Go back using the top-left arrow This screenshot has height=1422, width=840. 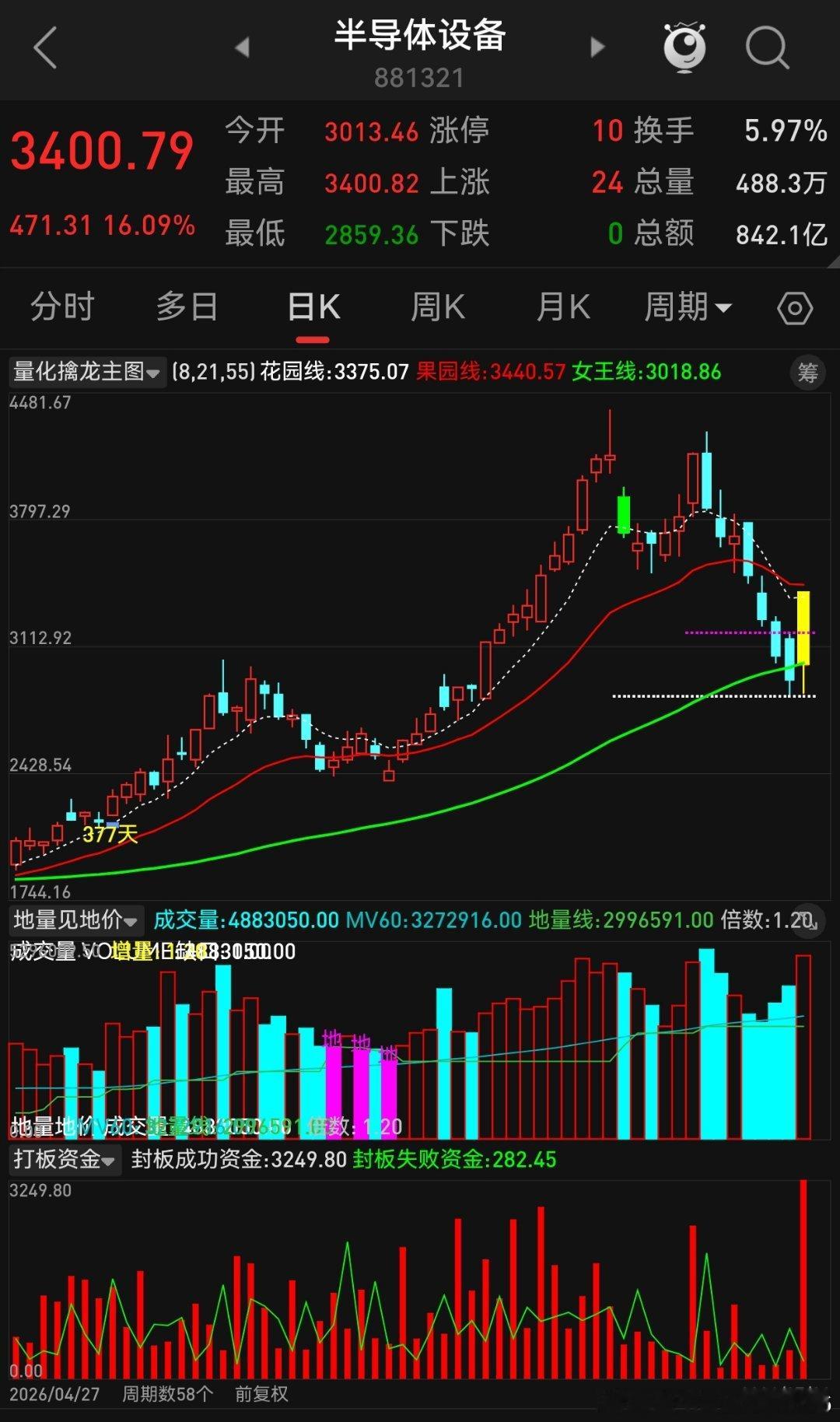point(45,48)
